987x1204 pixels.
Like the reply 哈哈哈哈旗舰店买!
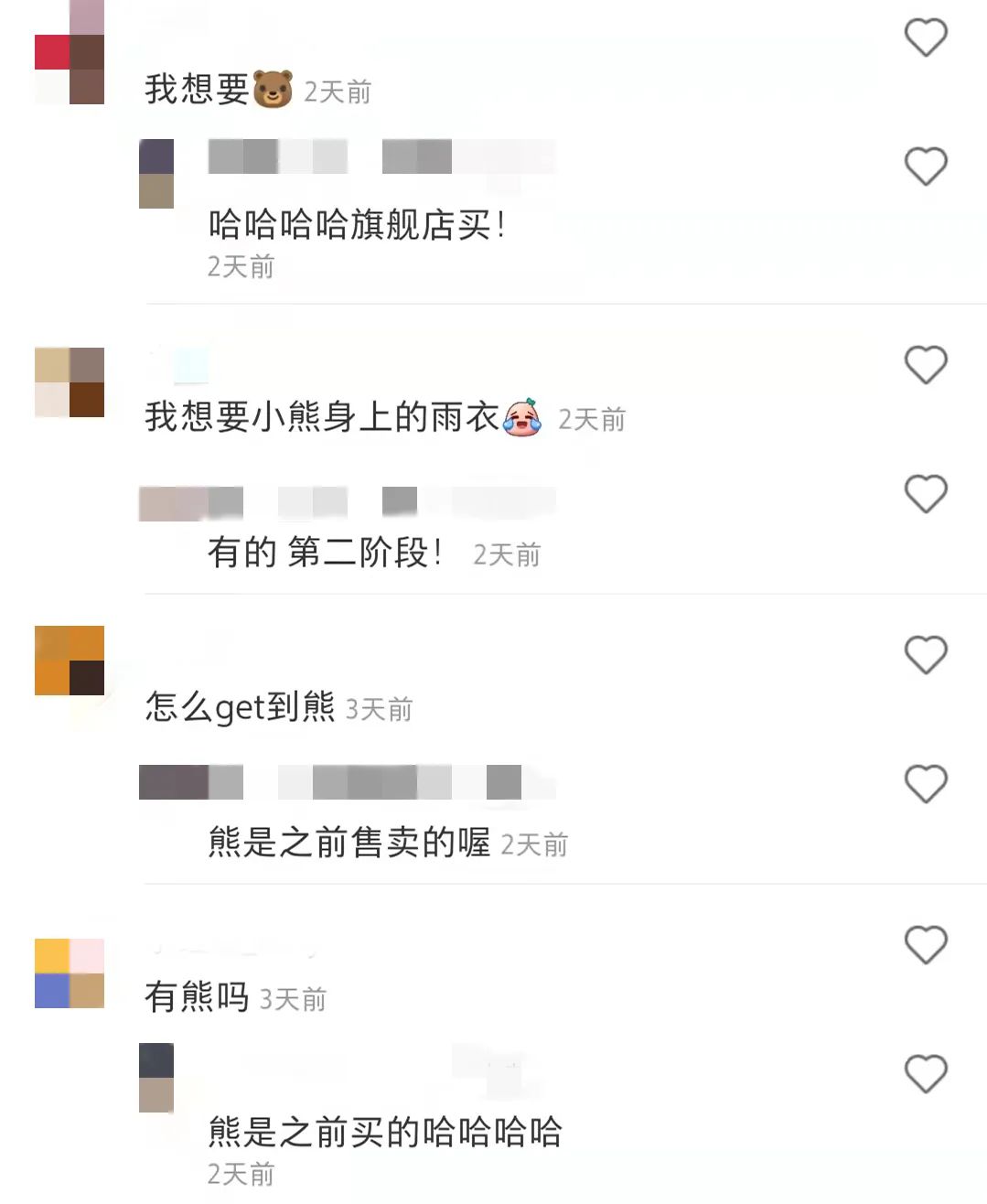coord(925,167)
